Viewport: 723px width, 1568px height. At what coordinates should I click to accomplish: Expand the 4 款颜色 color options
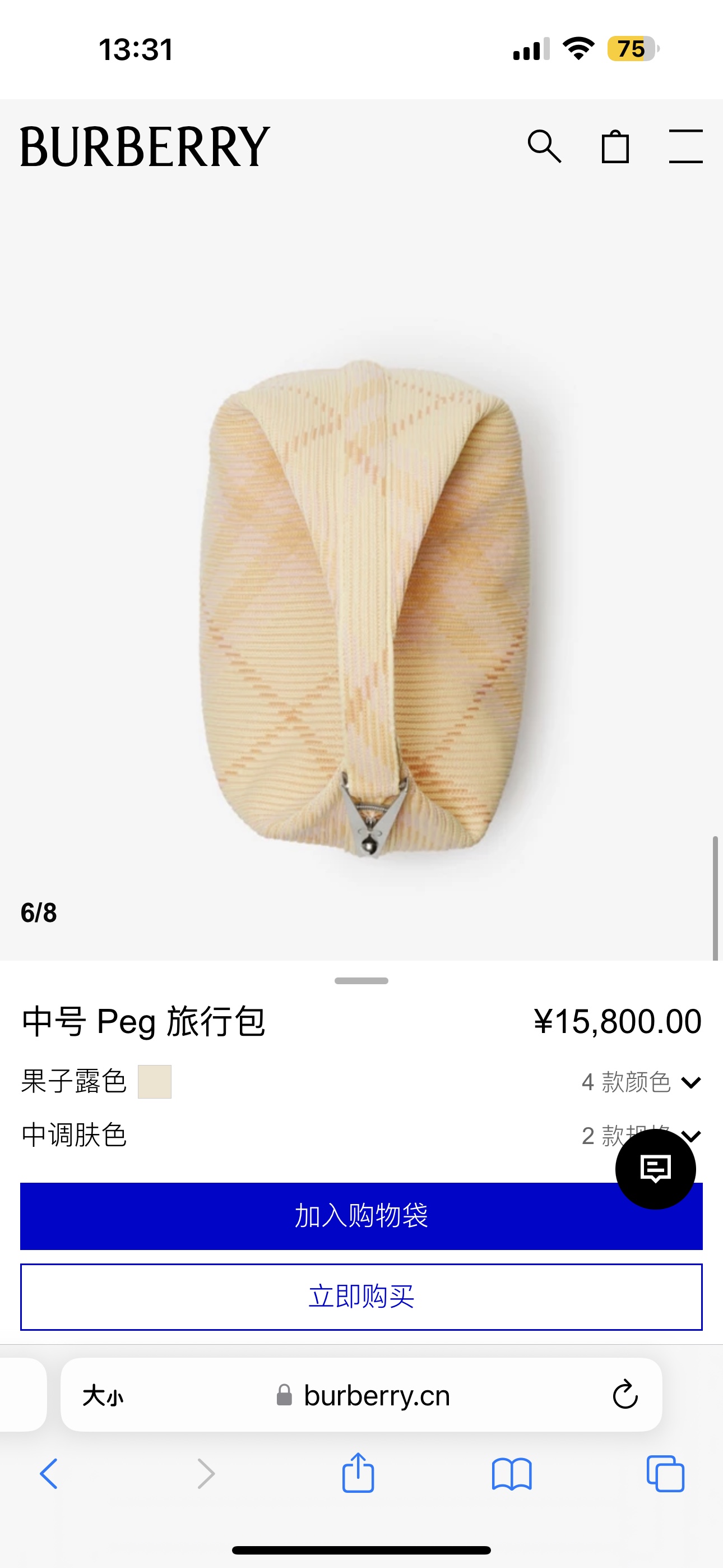coord(640,1082)
